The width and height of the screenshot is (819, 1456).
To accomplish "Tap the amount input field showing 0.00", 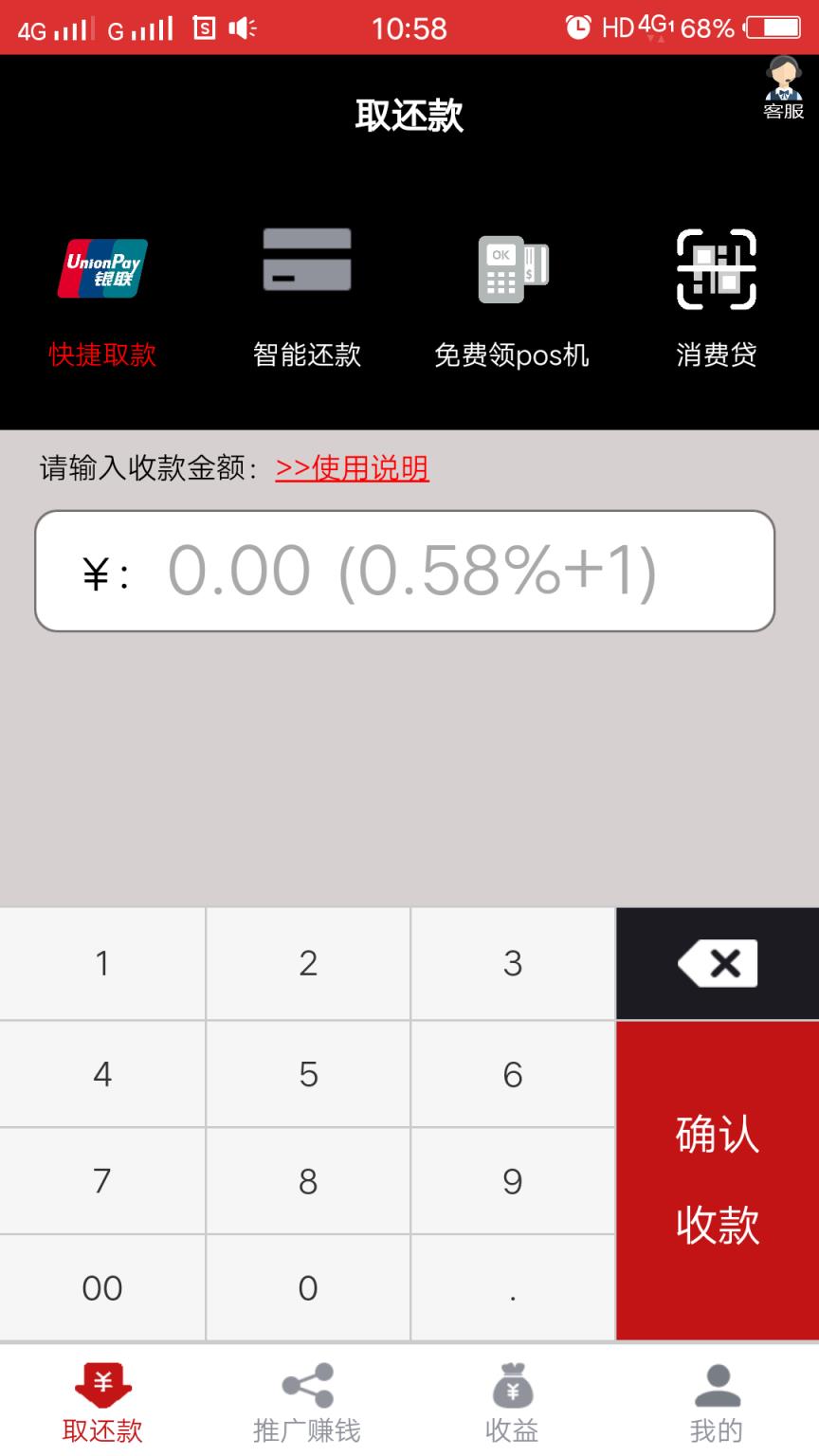I will tap(408, 569).
